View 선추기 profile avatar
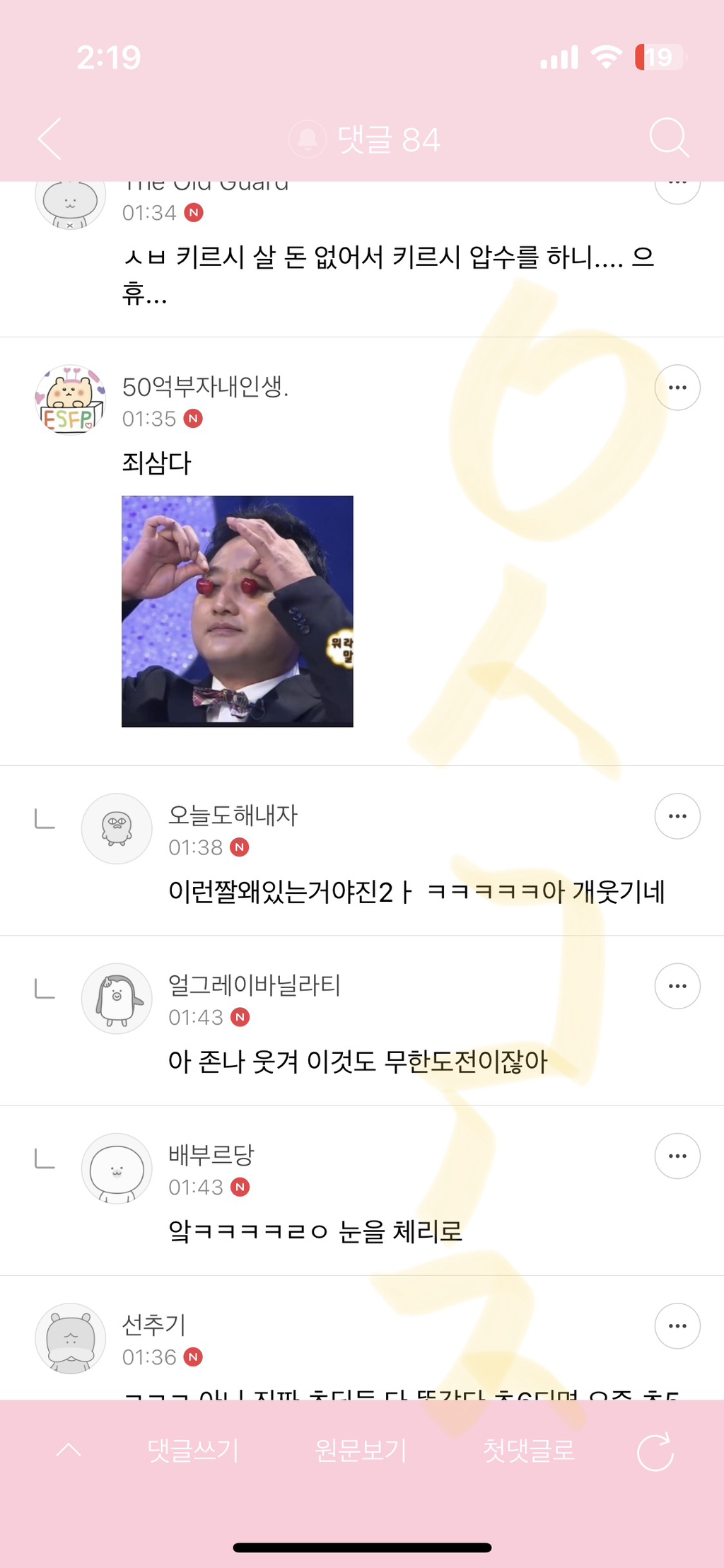The width and height of the screenshot is (724, 1568). [70, 1338]
